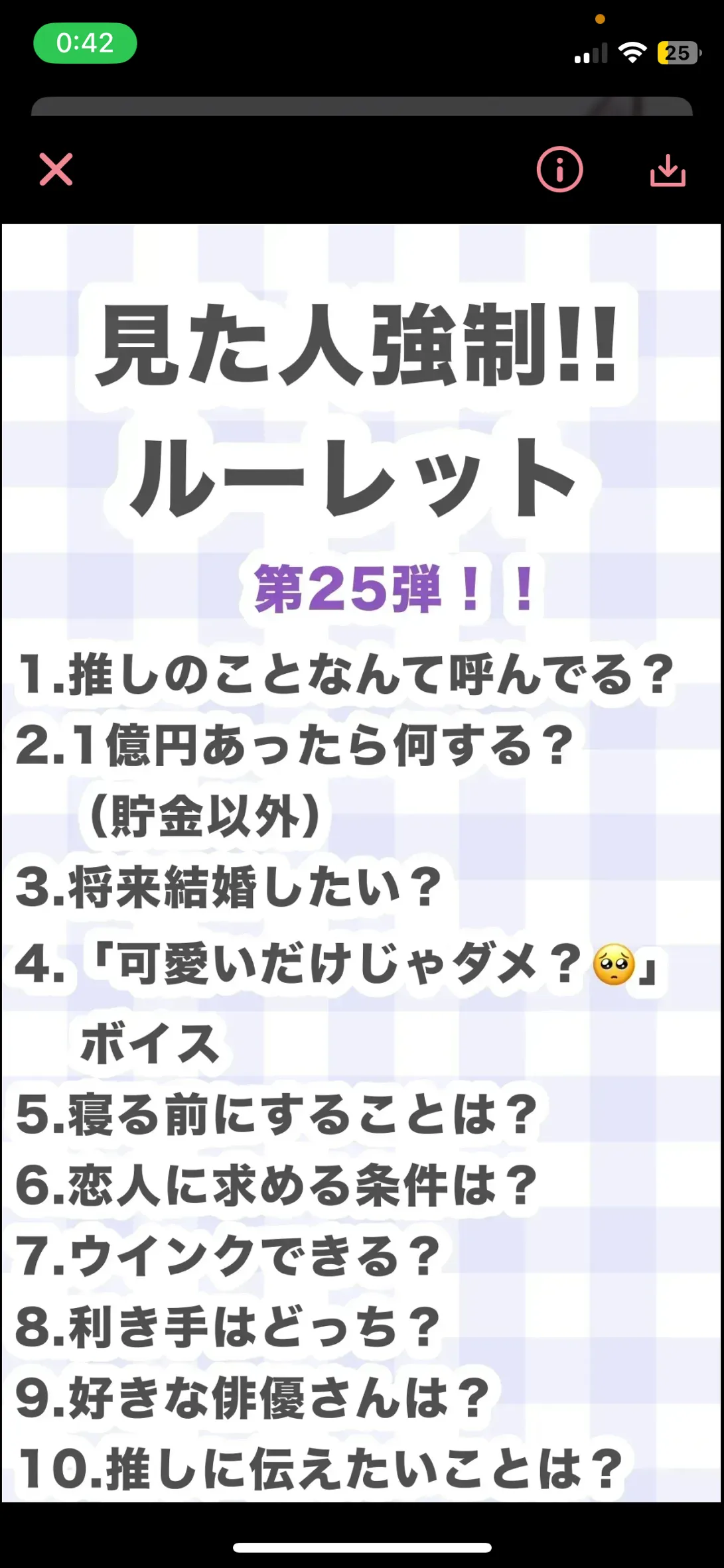Close the image viewer
The height and width of the screenshot is (1568, 724).
click(56, 170)
